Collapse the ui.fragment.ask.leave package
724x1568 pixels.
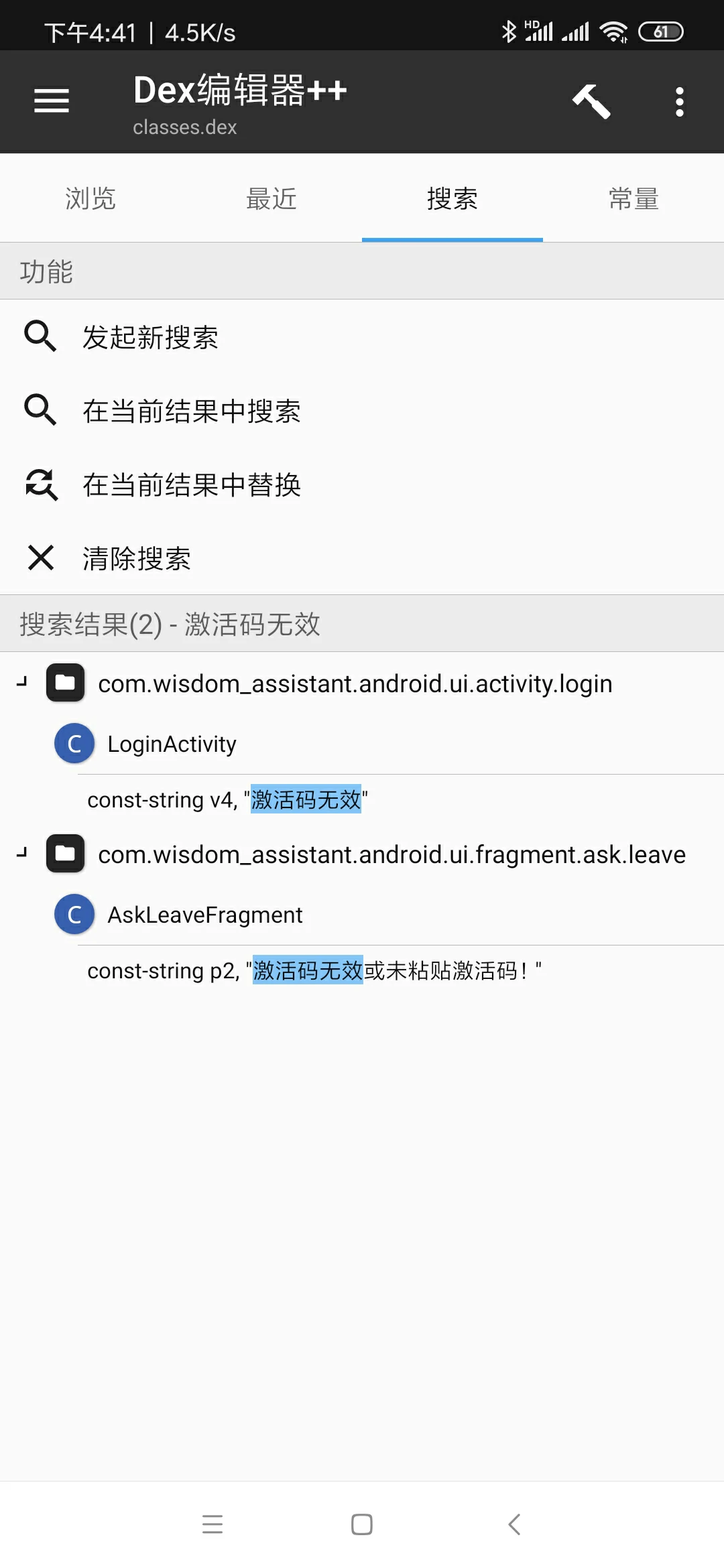[x=22, y=854]
